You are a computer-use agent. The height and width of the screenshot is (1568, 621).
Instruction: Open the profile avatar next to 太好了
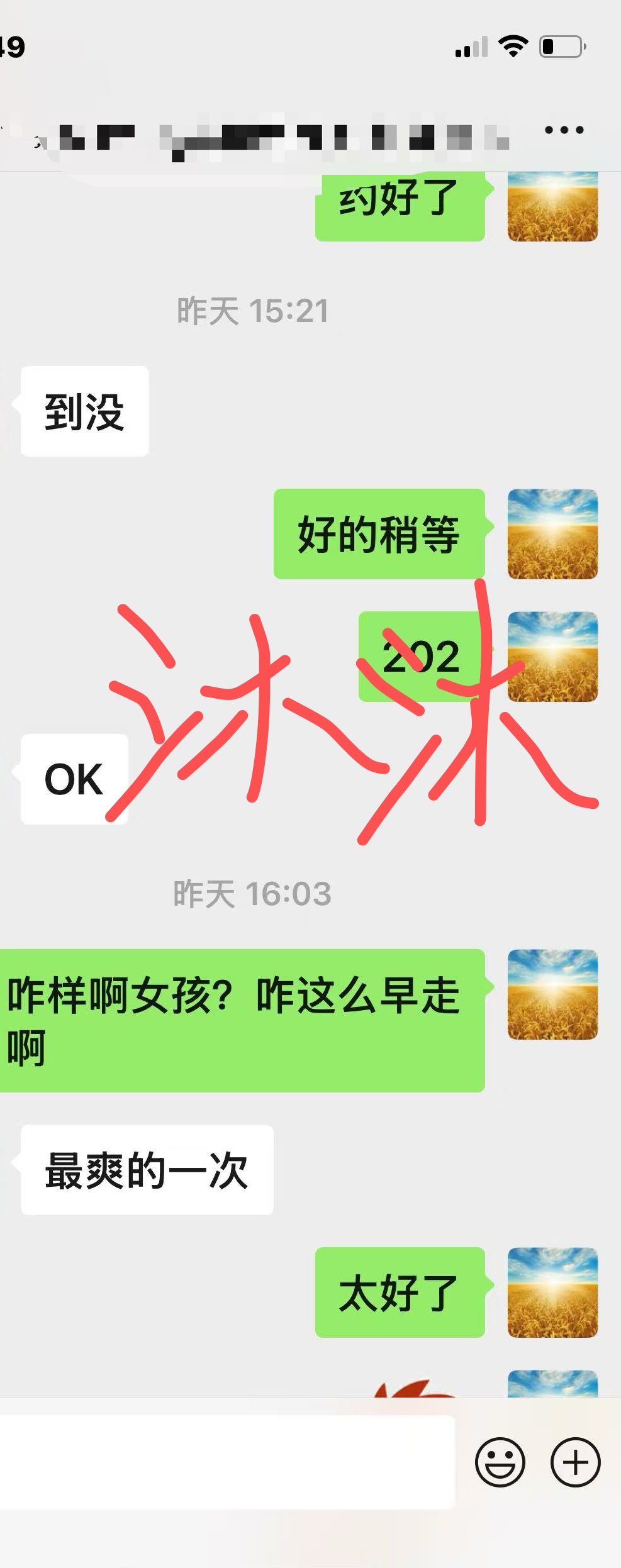tap(552, 1293)
